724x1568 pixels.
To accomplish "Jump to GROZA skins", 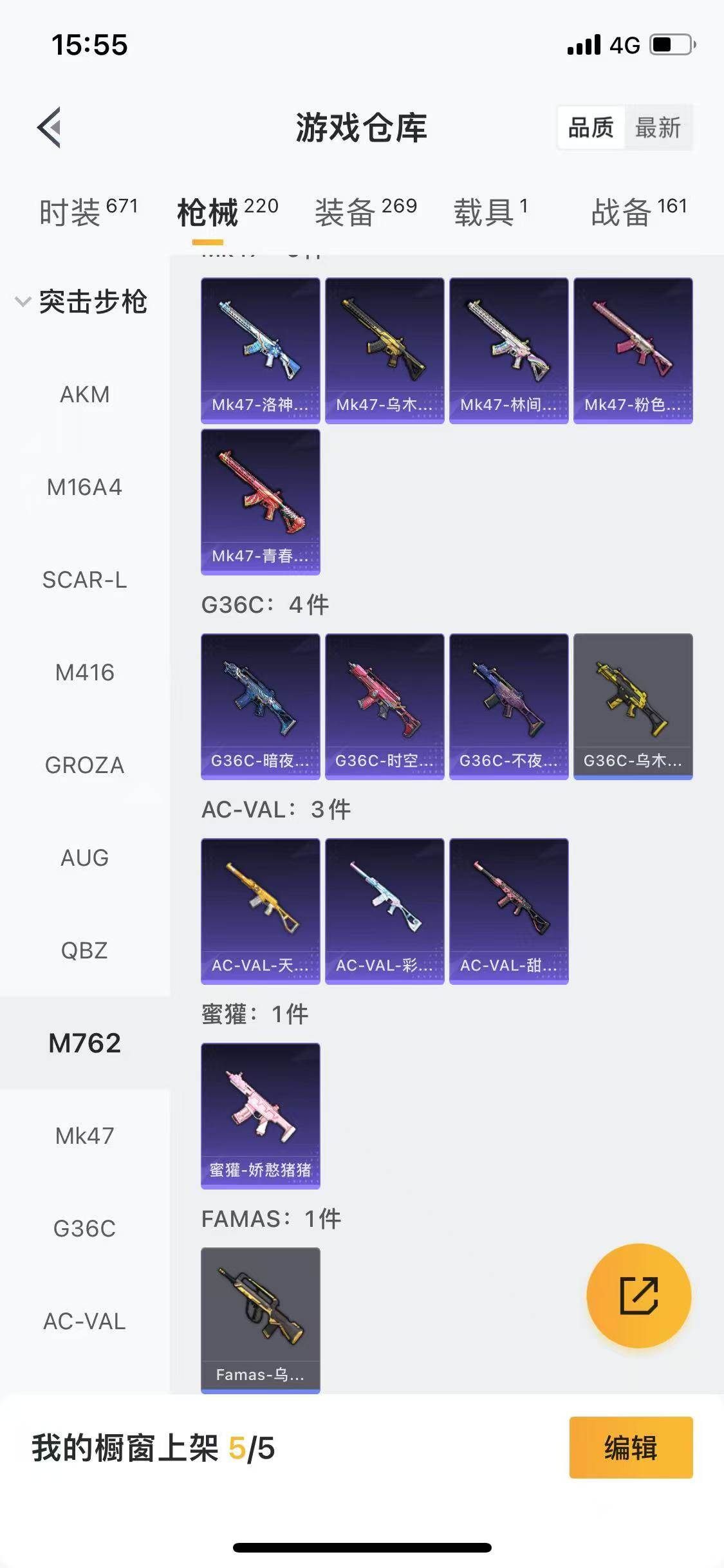I will point(84,765).
